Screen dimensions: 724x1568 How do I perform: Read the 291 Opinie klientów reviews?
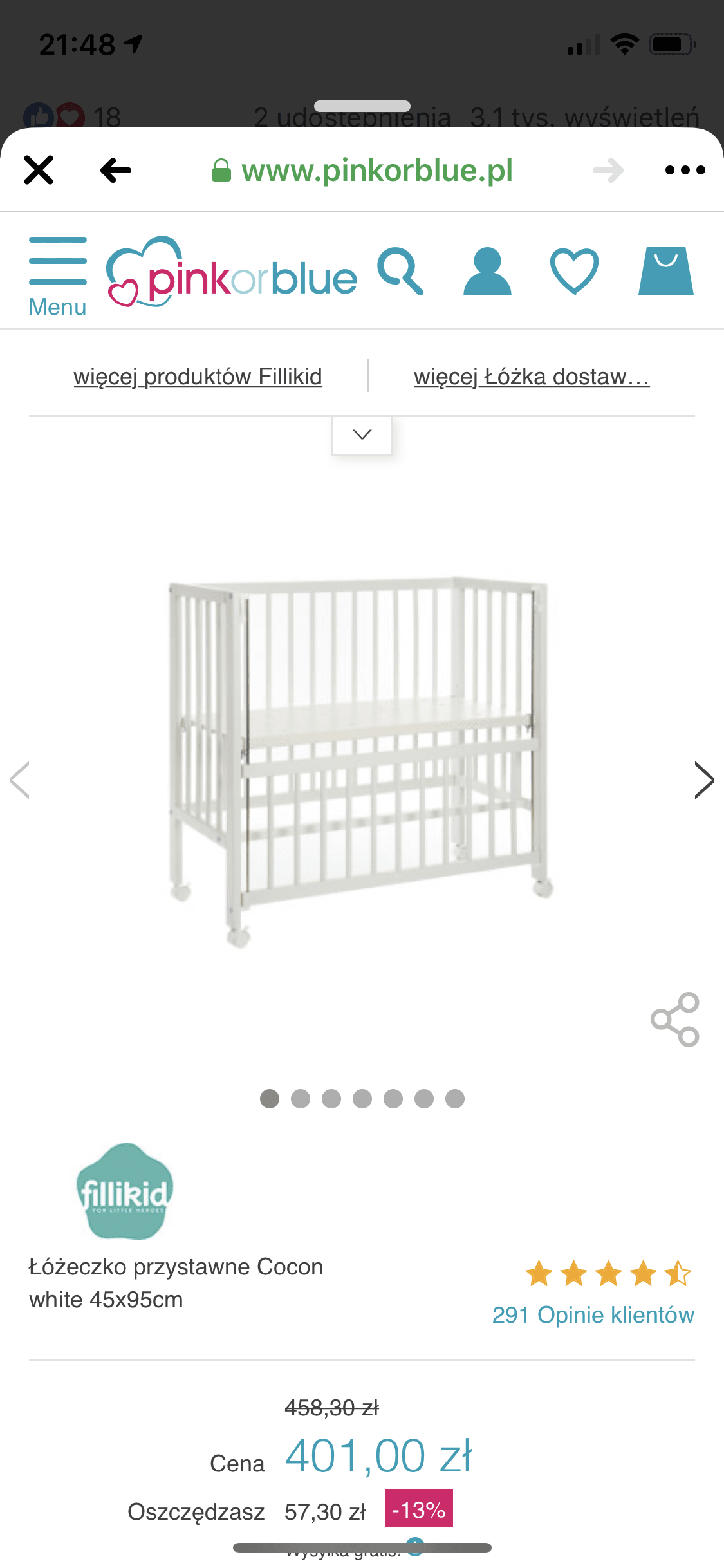tap(593, 1314)
